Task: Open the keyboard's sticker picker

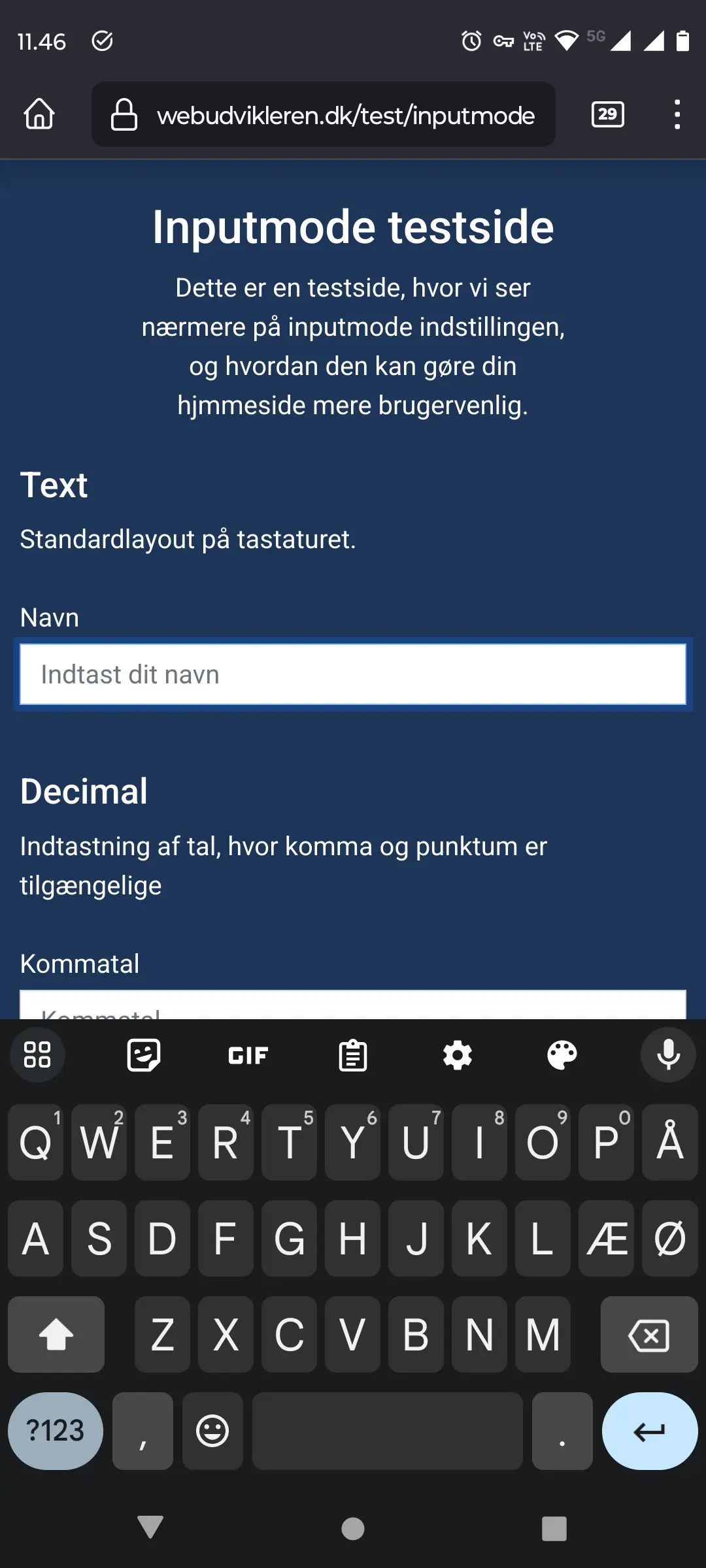Action: pyautogui.click(x=144, y=1055)
